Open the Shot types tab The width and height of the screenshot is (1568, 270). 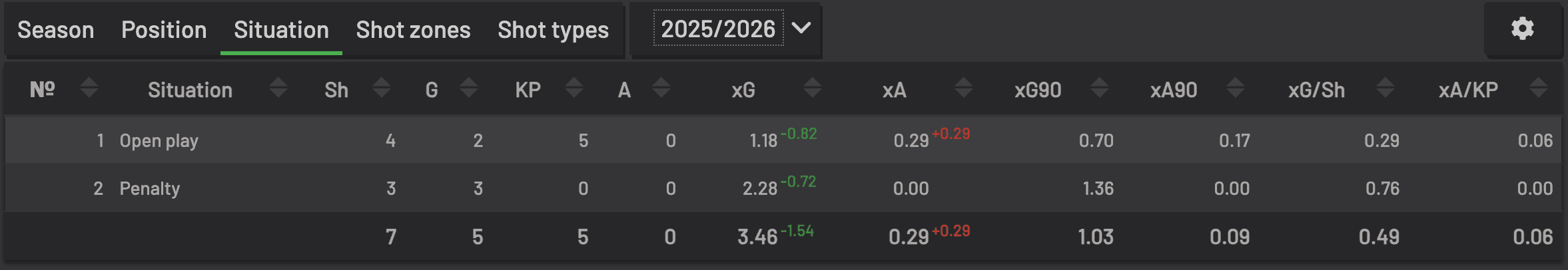553,30
